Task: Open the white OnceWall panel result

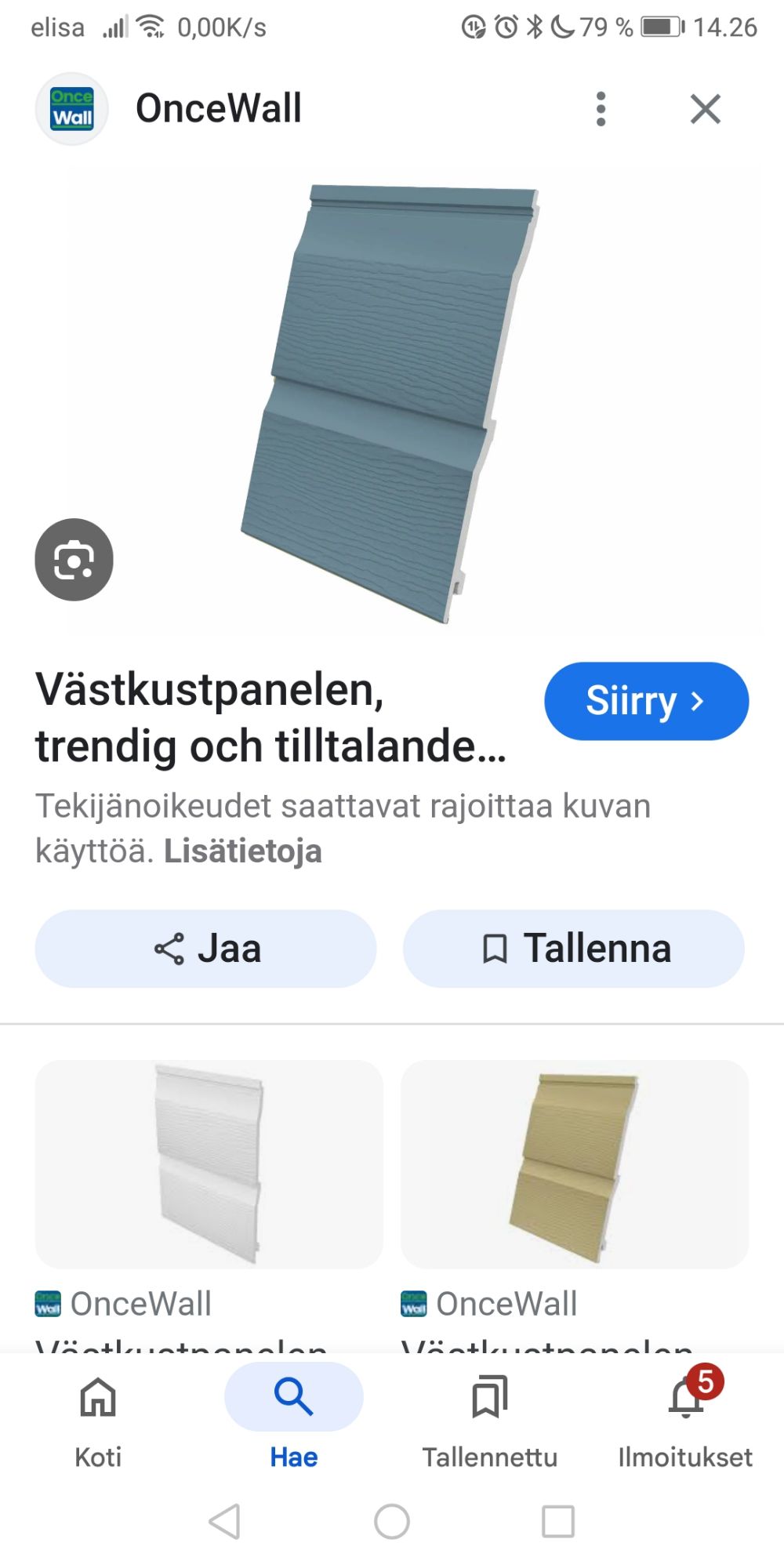Action: tap(209, 1164)
